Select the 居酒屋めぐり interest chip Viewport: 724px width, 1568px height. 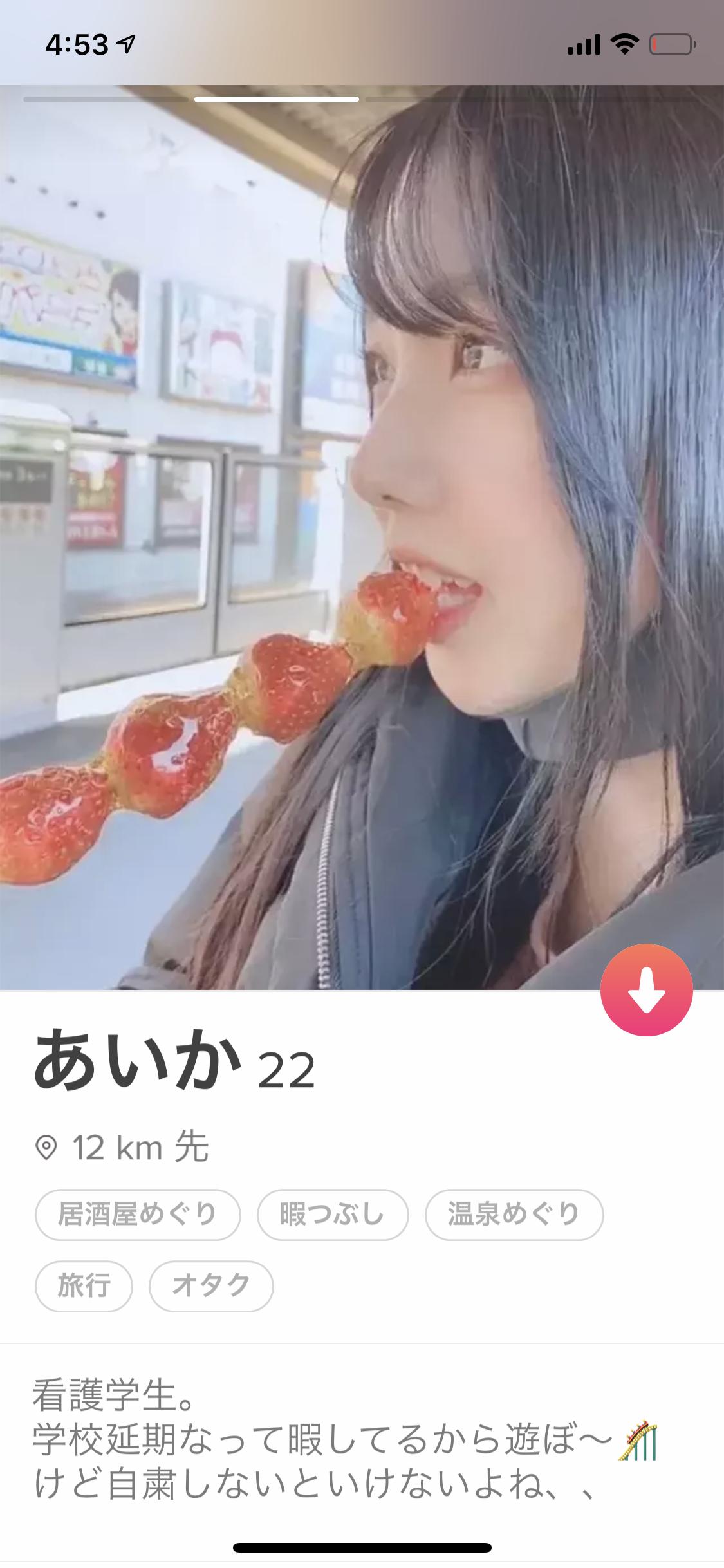pos(138,1214)
